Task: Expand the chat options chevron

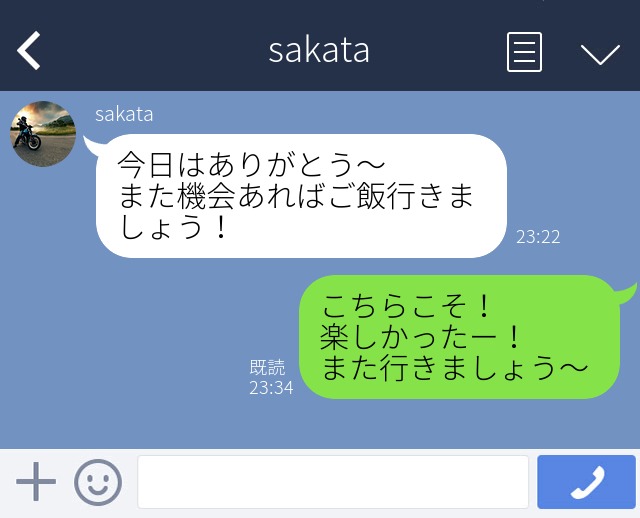Action: click(x=600, y=53)
